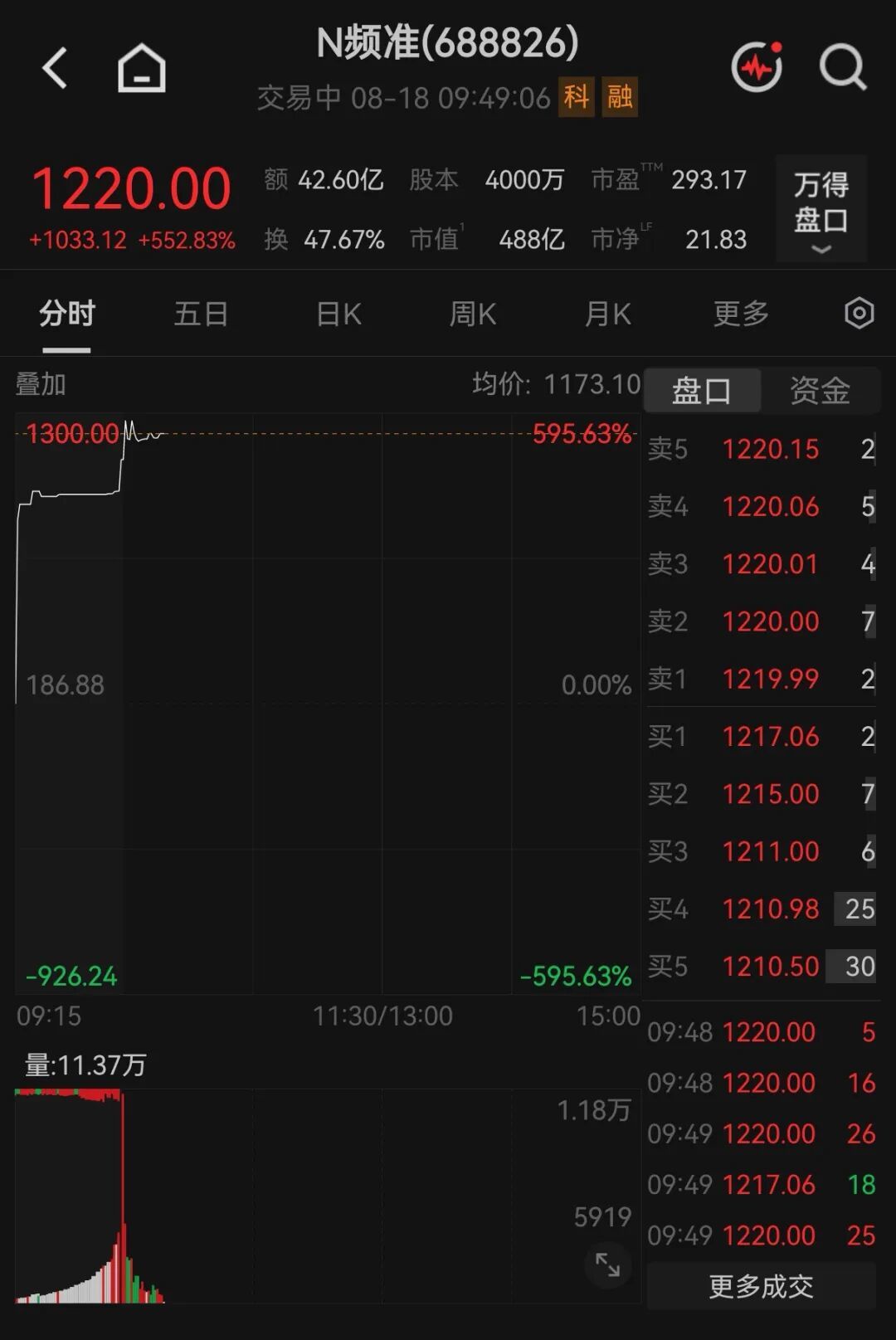Open chart settings hexagon icon

click(859, 314)
